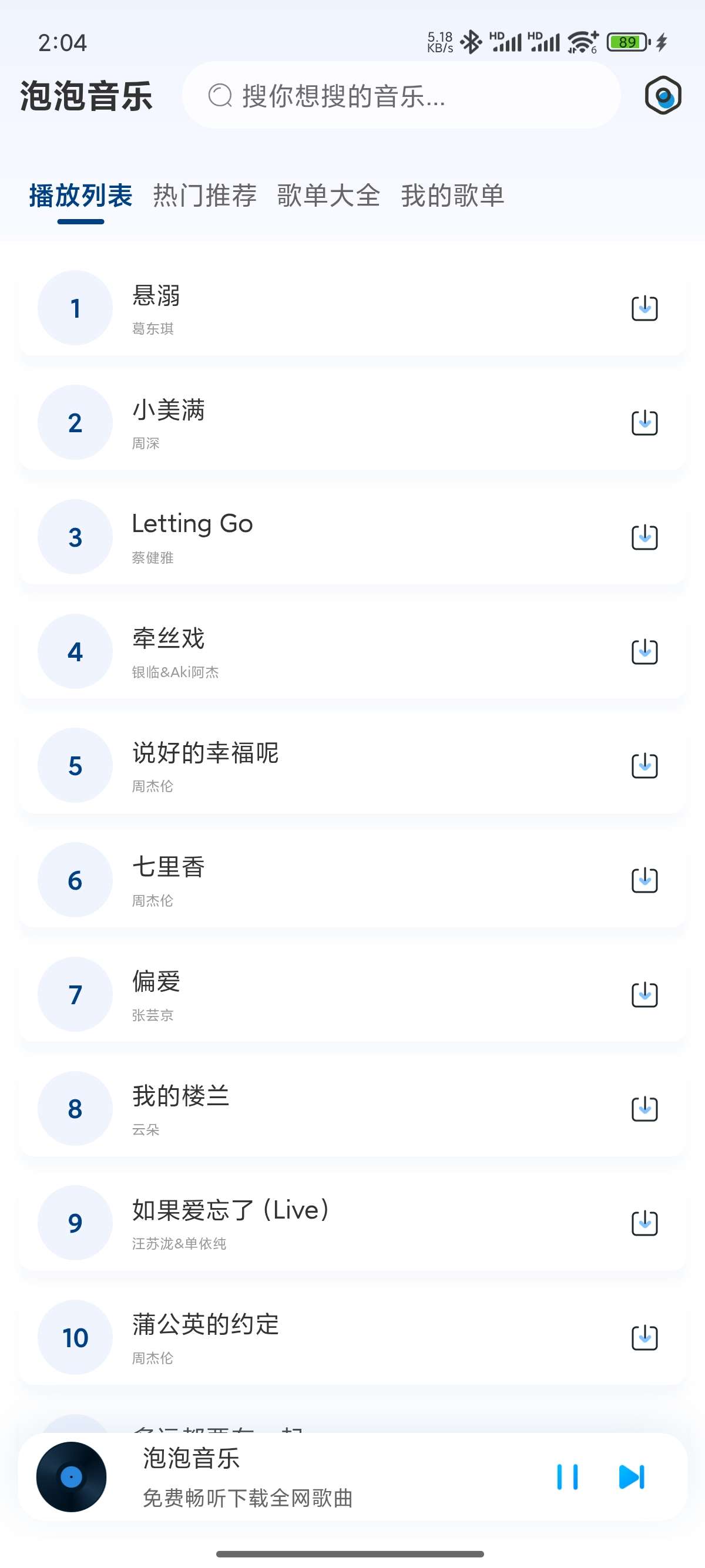Download the song 小美满
705x1568 pixels.
click(644, 422)
